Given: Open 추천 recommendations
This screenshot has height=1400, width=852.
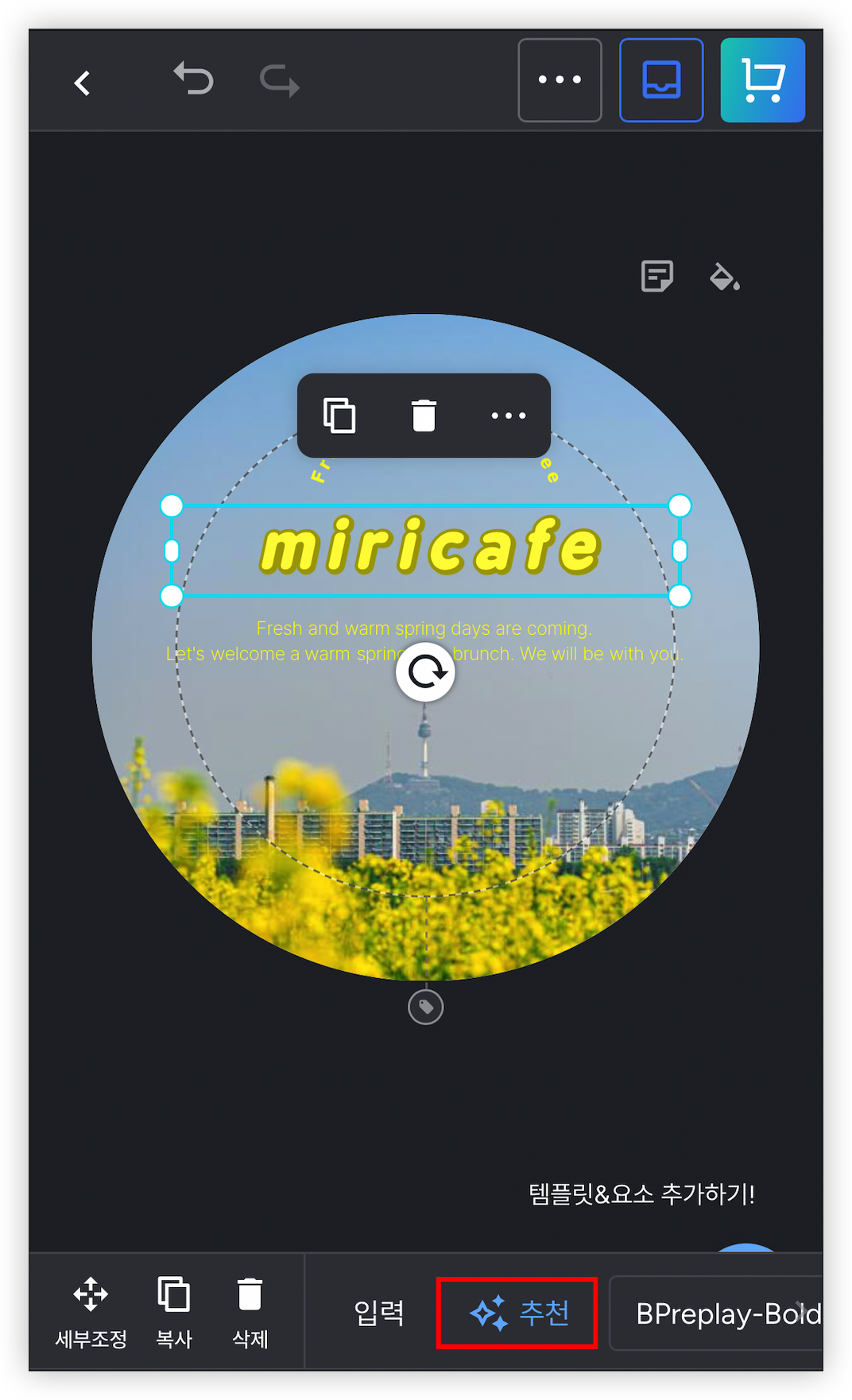Looking at the screenshot, I should point(517,1313).
